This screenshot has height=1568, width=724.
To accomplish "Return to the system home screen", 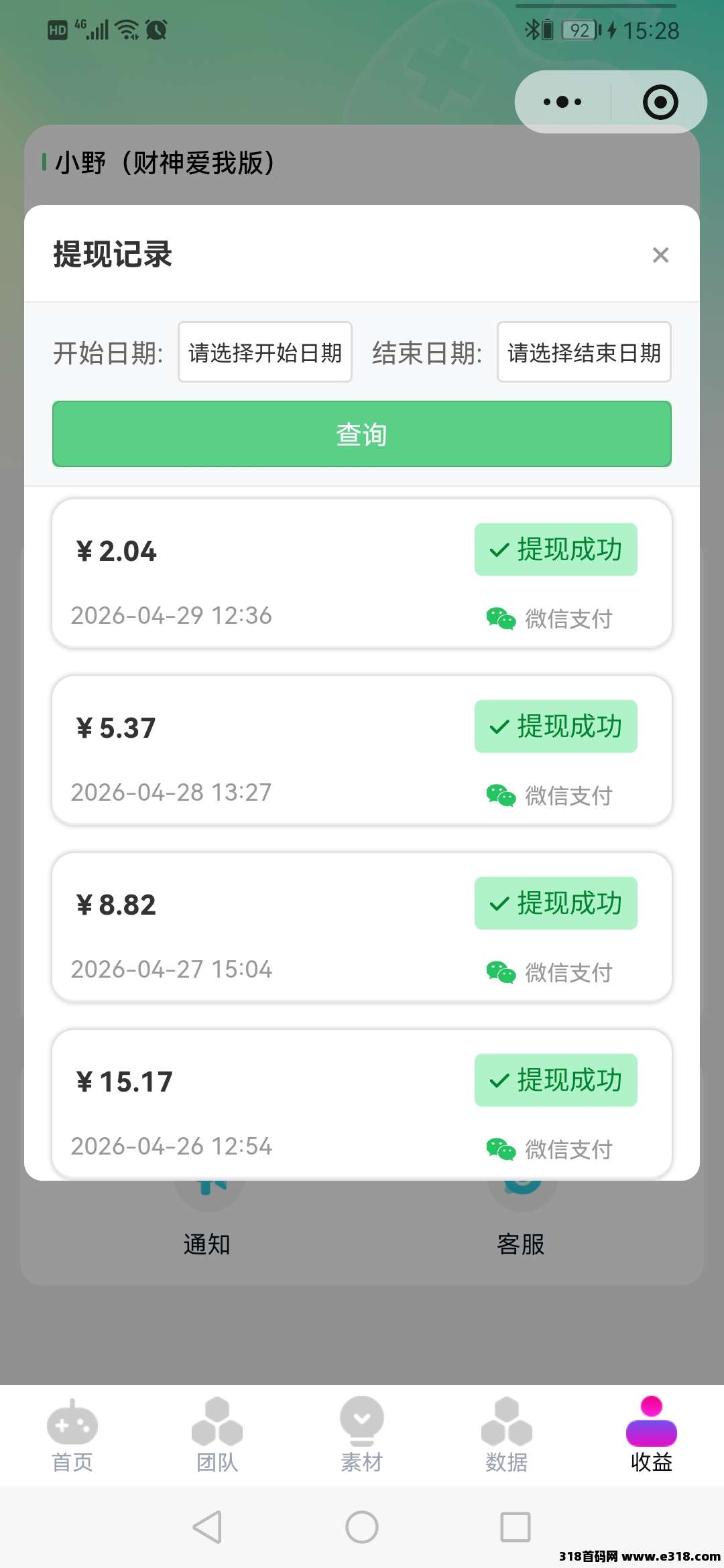I will 362,1527.
